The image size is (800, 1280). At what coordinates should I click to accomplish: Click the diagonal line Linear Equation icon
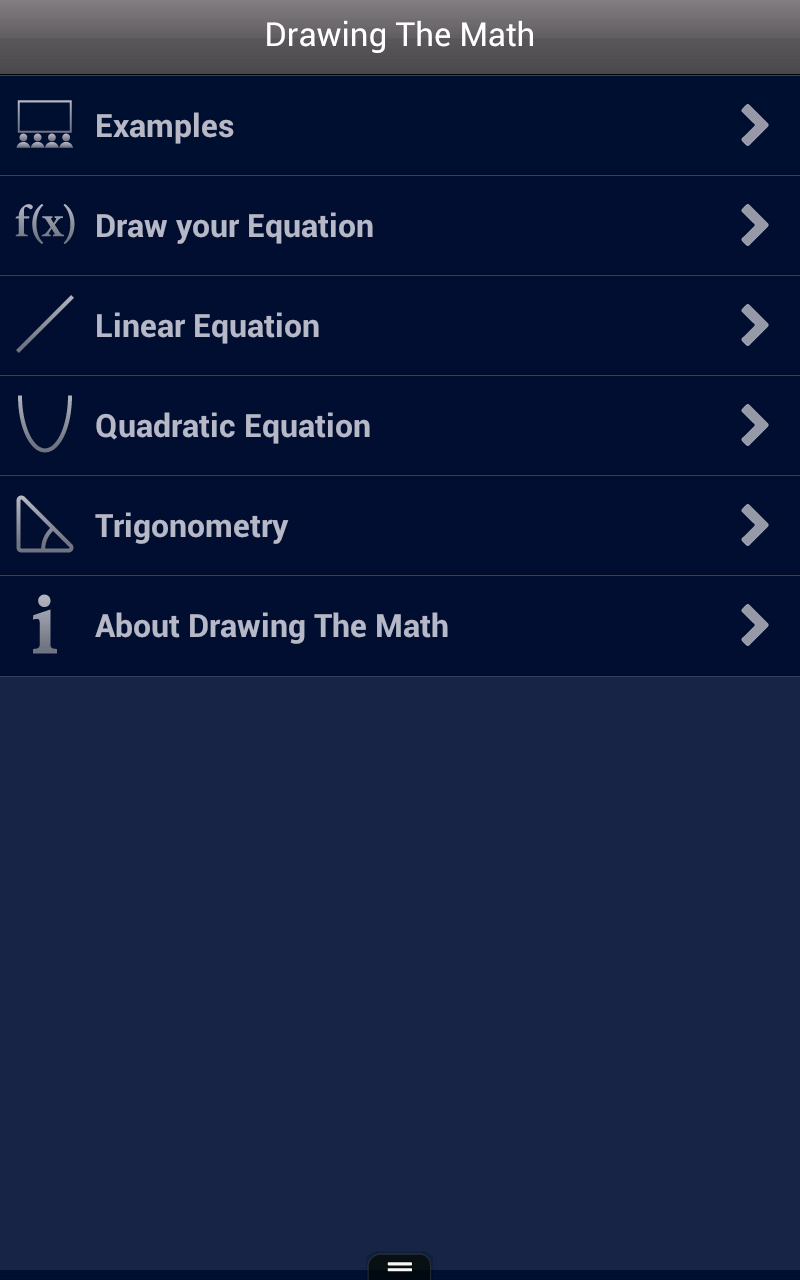tap(43, 325)
